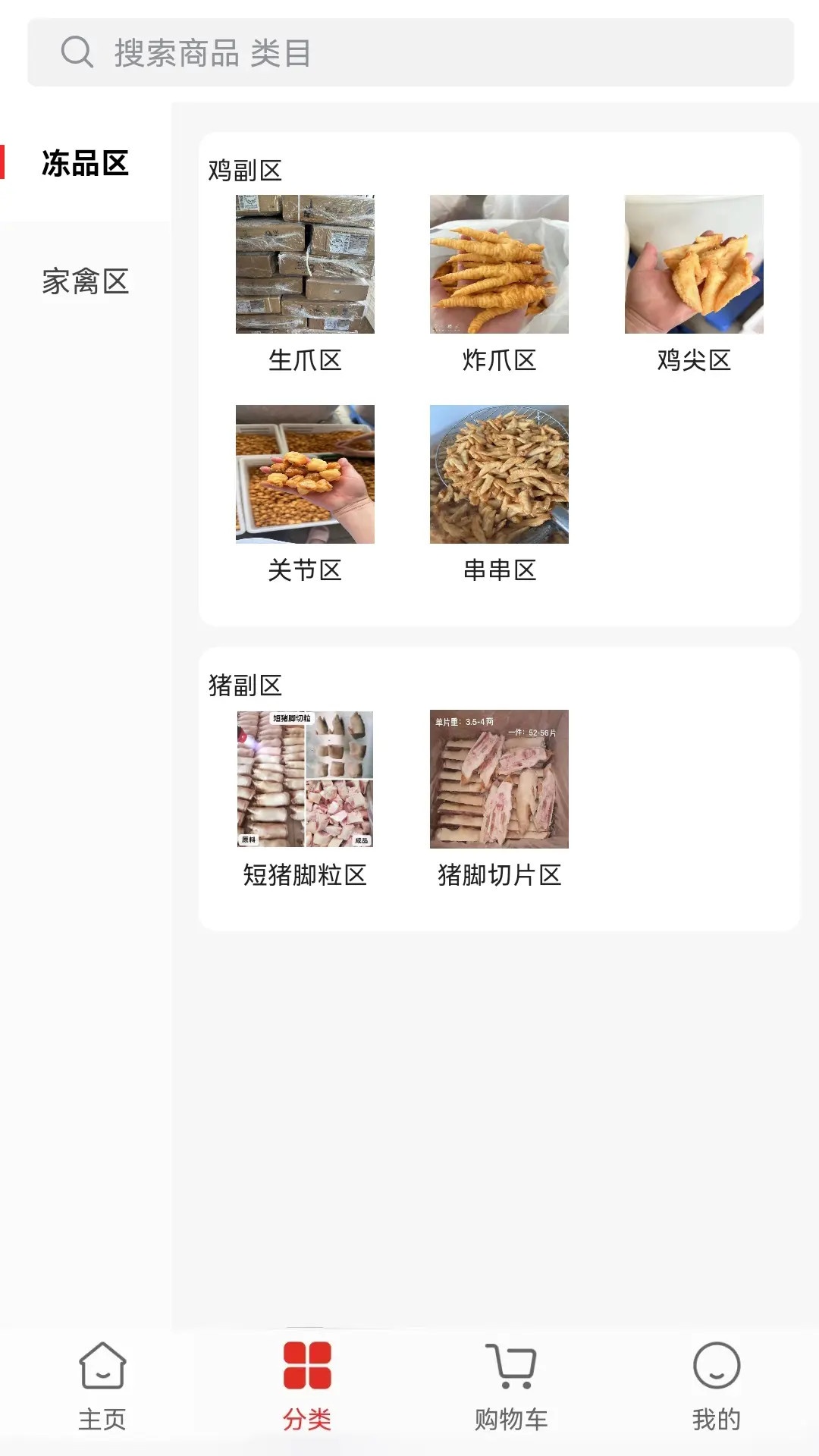Tap the magnifying glass search icon

[74, 53]
